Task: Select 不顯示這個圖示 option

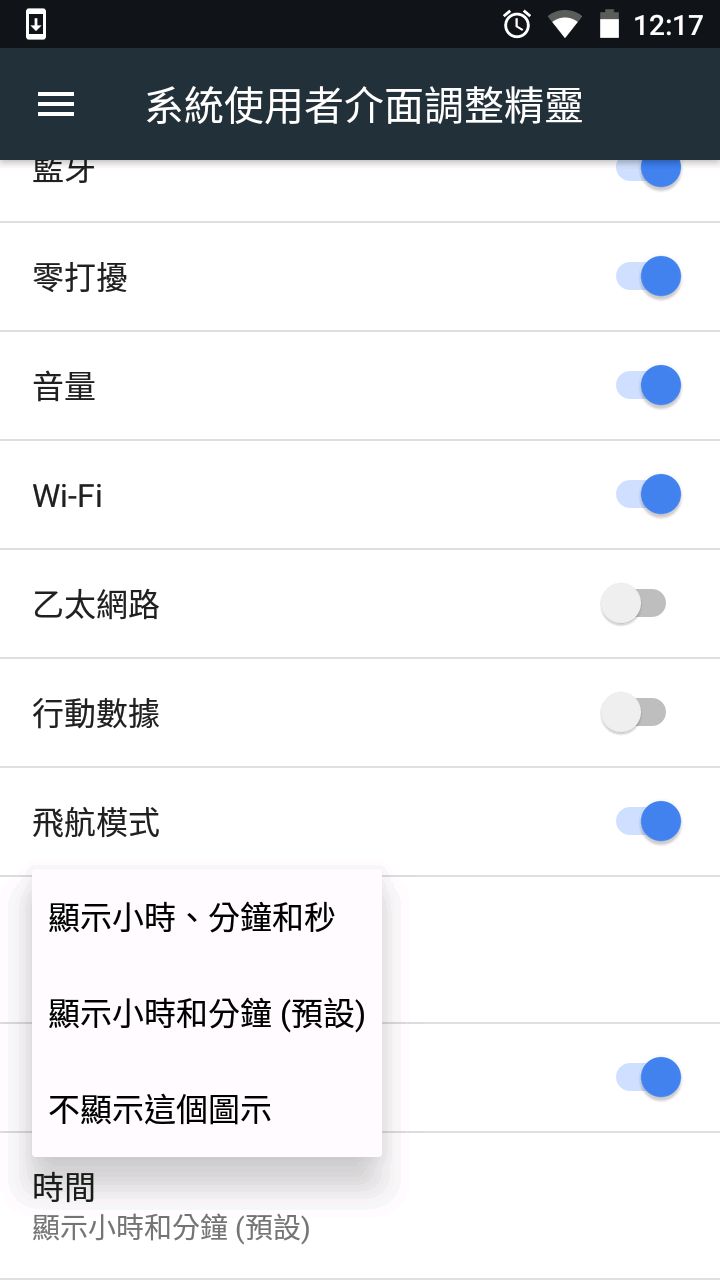Action: click(207, 1110)
